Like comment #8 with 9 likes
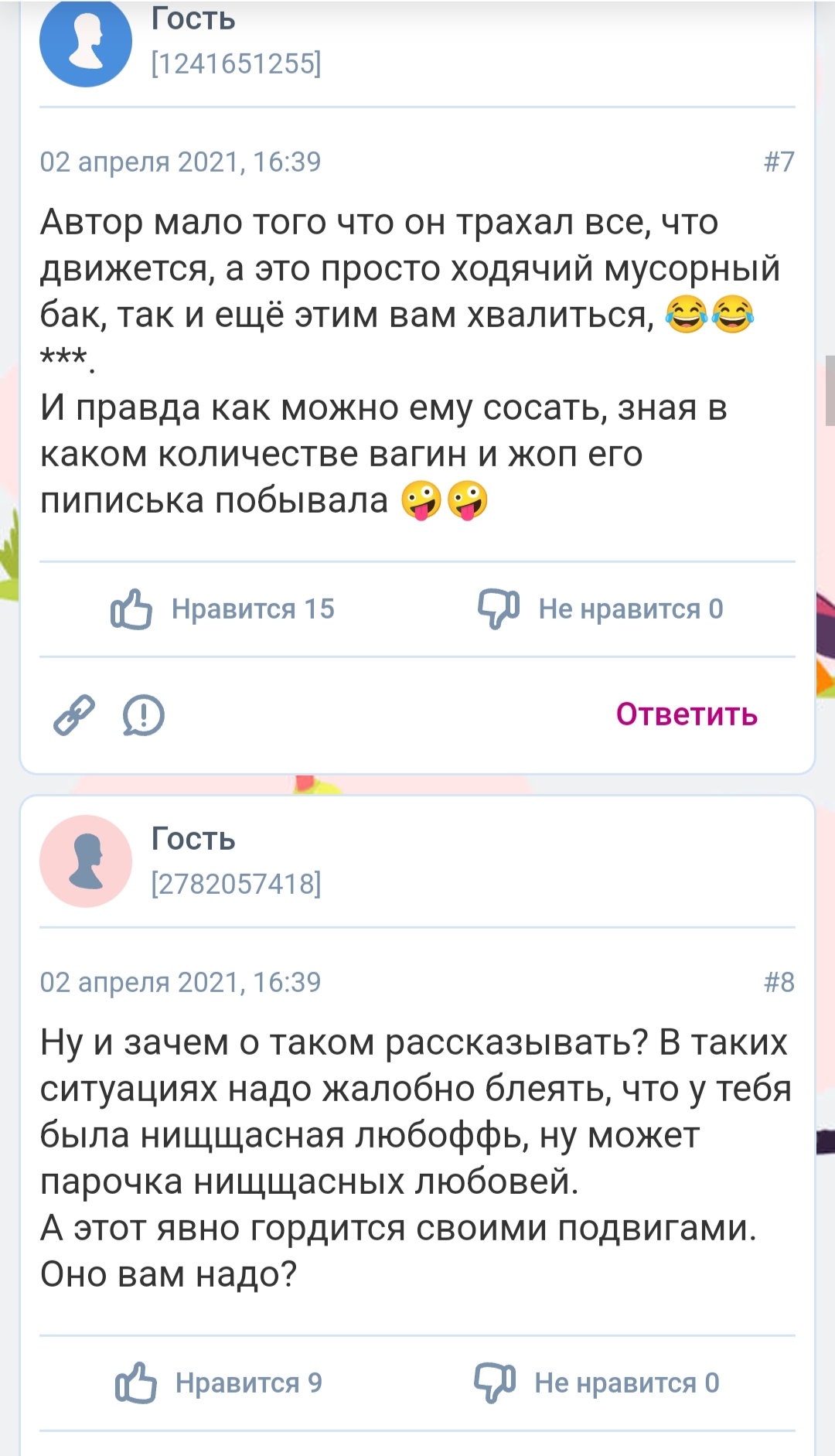The height and width of the screenshot is (1456, 835). tap(219, 1383)
